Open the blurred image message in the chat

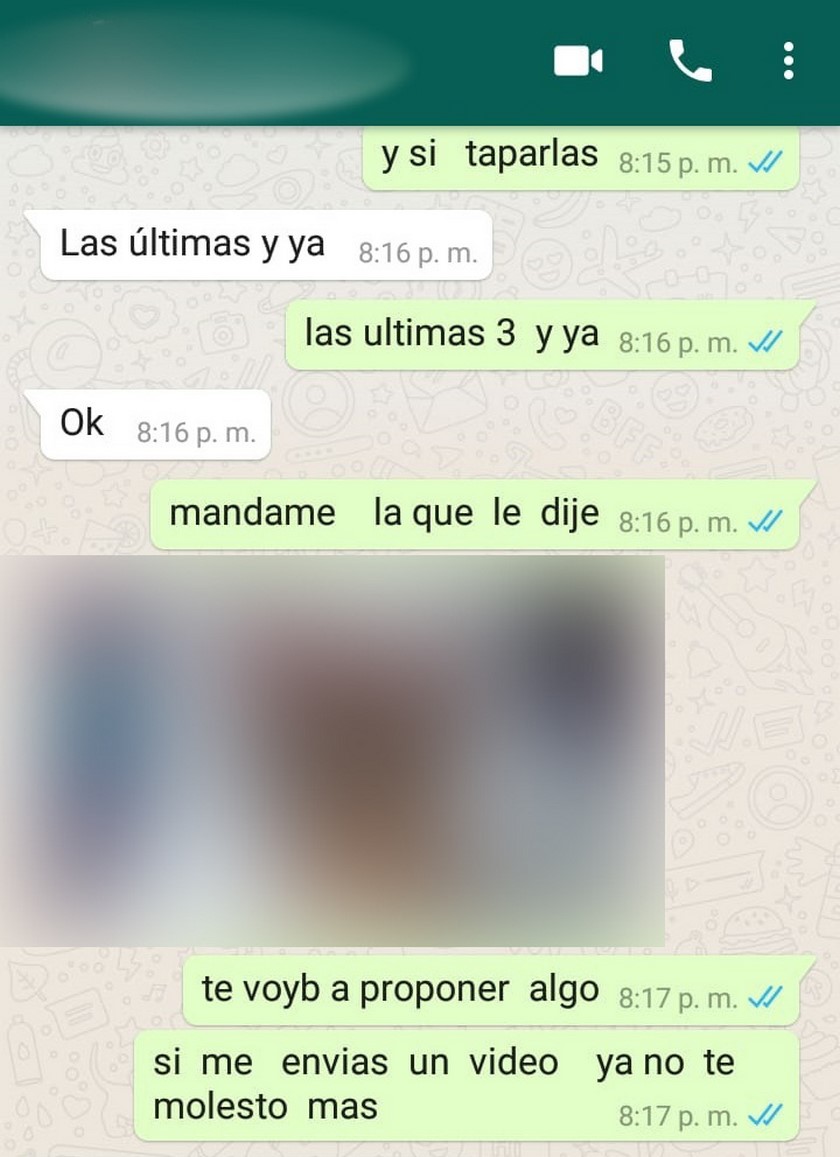coord(332,750)
